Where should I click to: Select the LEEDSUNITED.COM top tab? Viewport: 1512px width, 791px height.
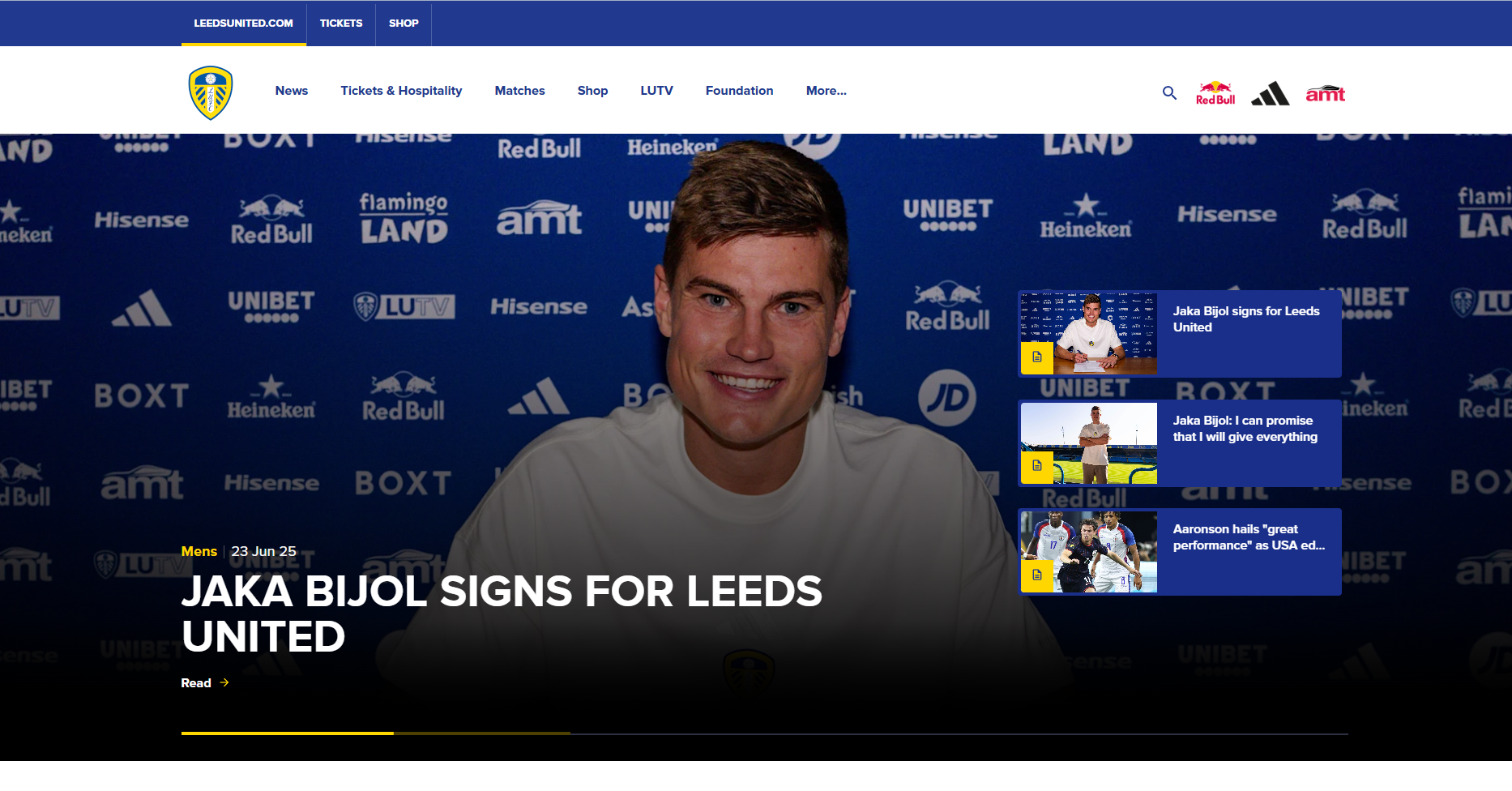click(243, 24)
